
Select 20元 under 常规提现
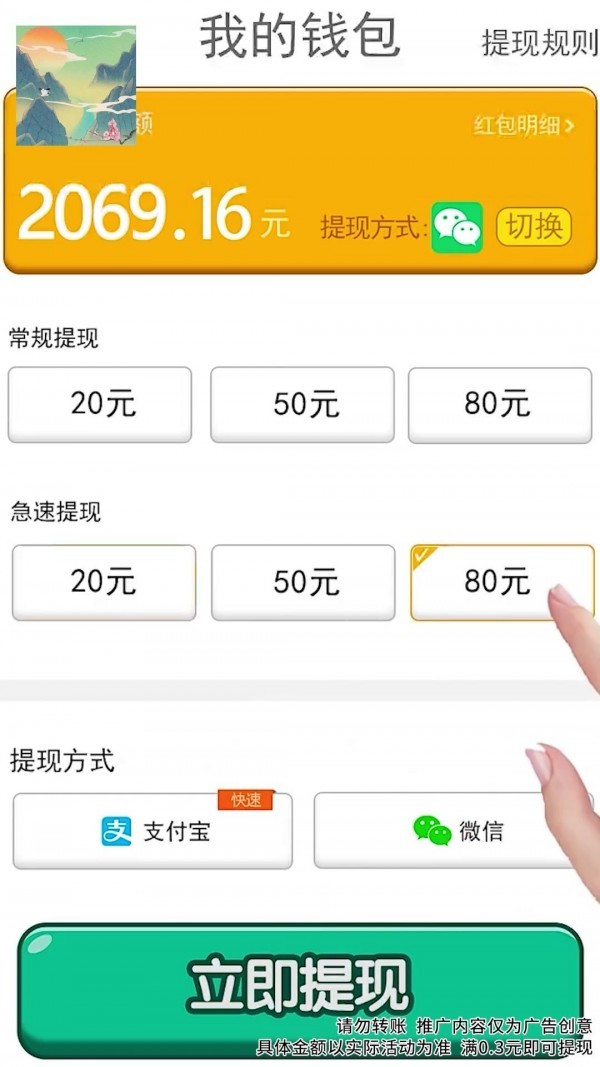click(x=100, y=404)
